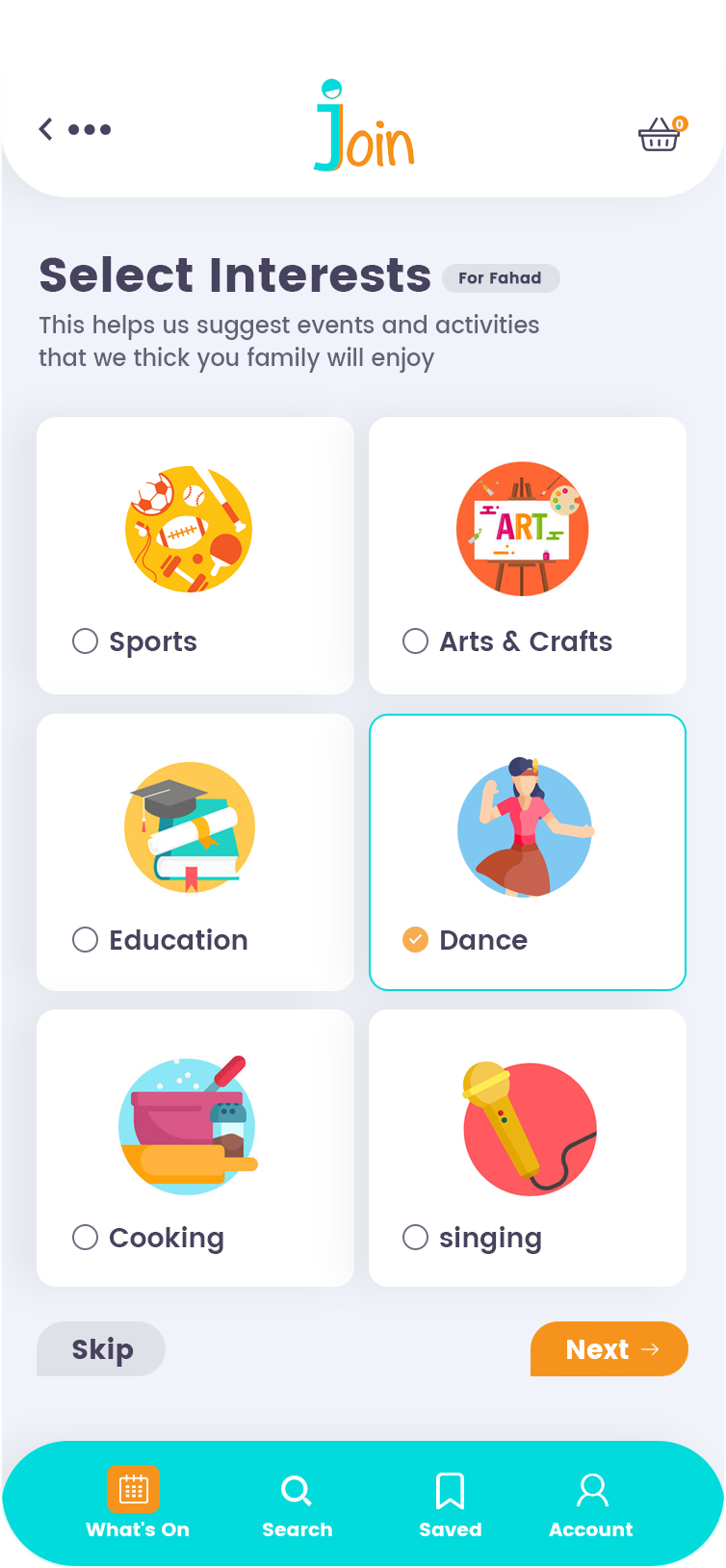
Task: Select the singing radio button
Action: [x=415, y=1237]
